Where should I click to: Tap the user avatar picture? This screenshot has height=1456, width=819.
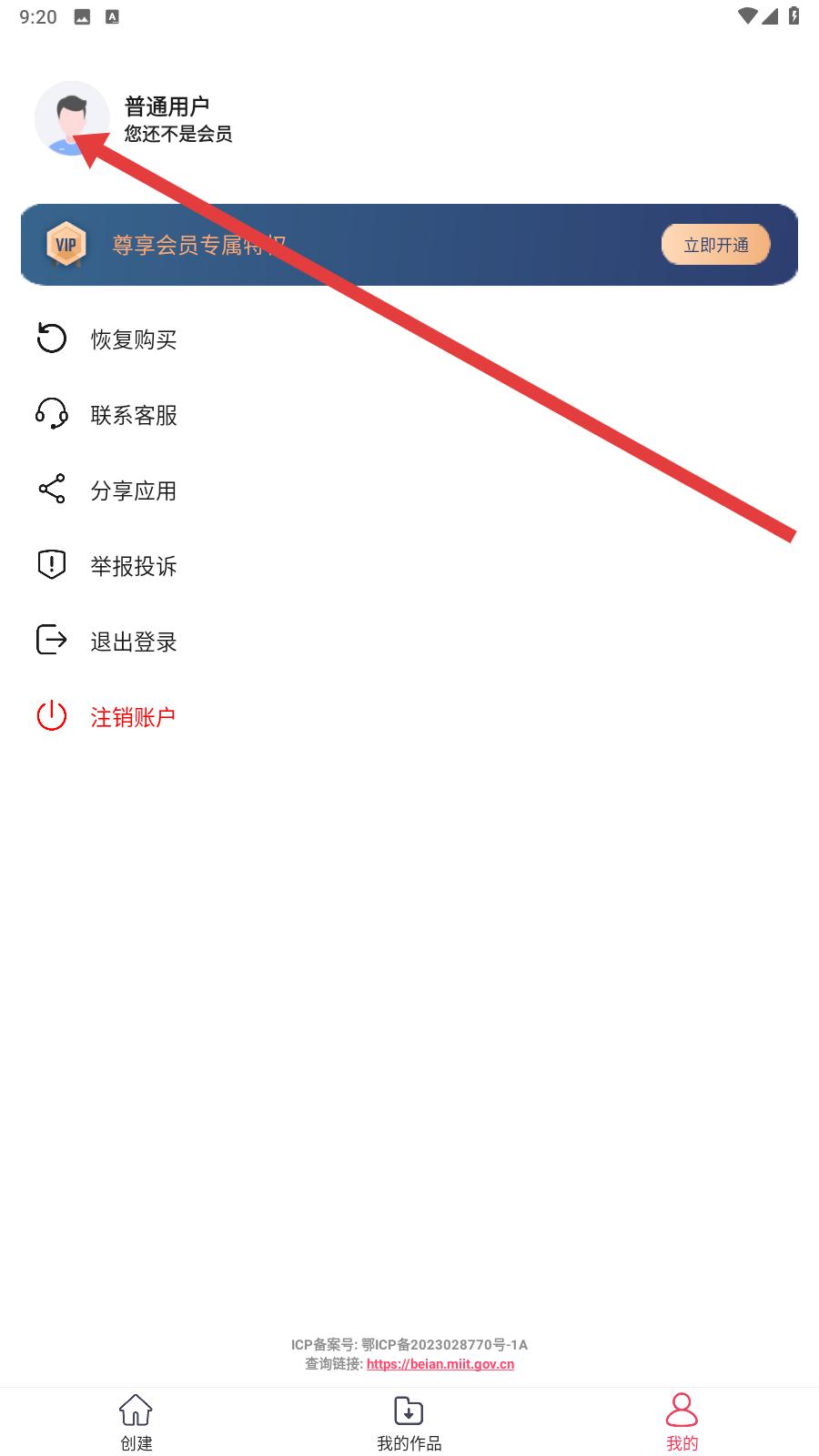coord(72,118)
